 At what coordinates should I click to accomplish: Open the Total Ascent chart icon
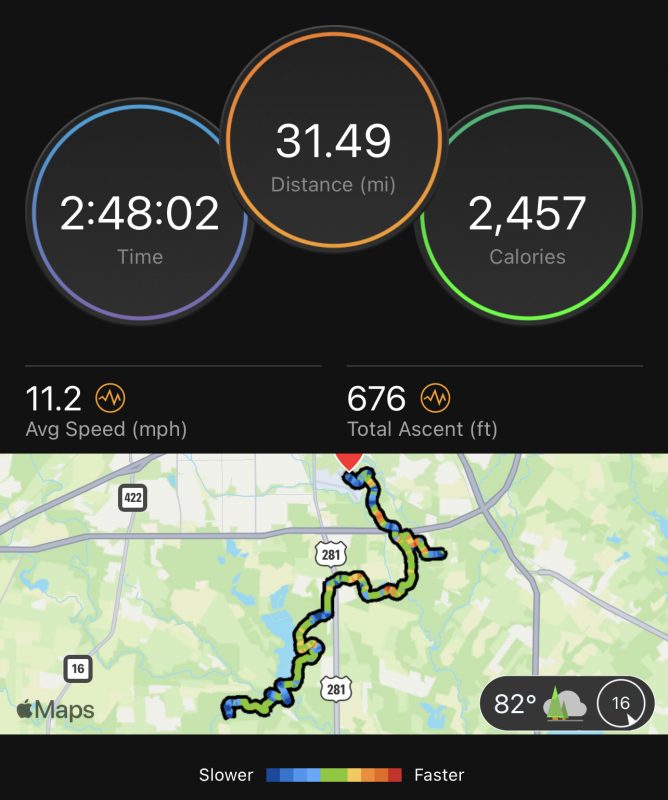(434, 399)
